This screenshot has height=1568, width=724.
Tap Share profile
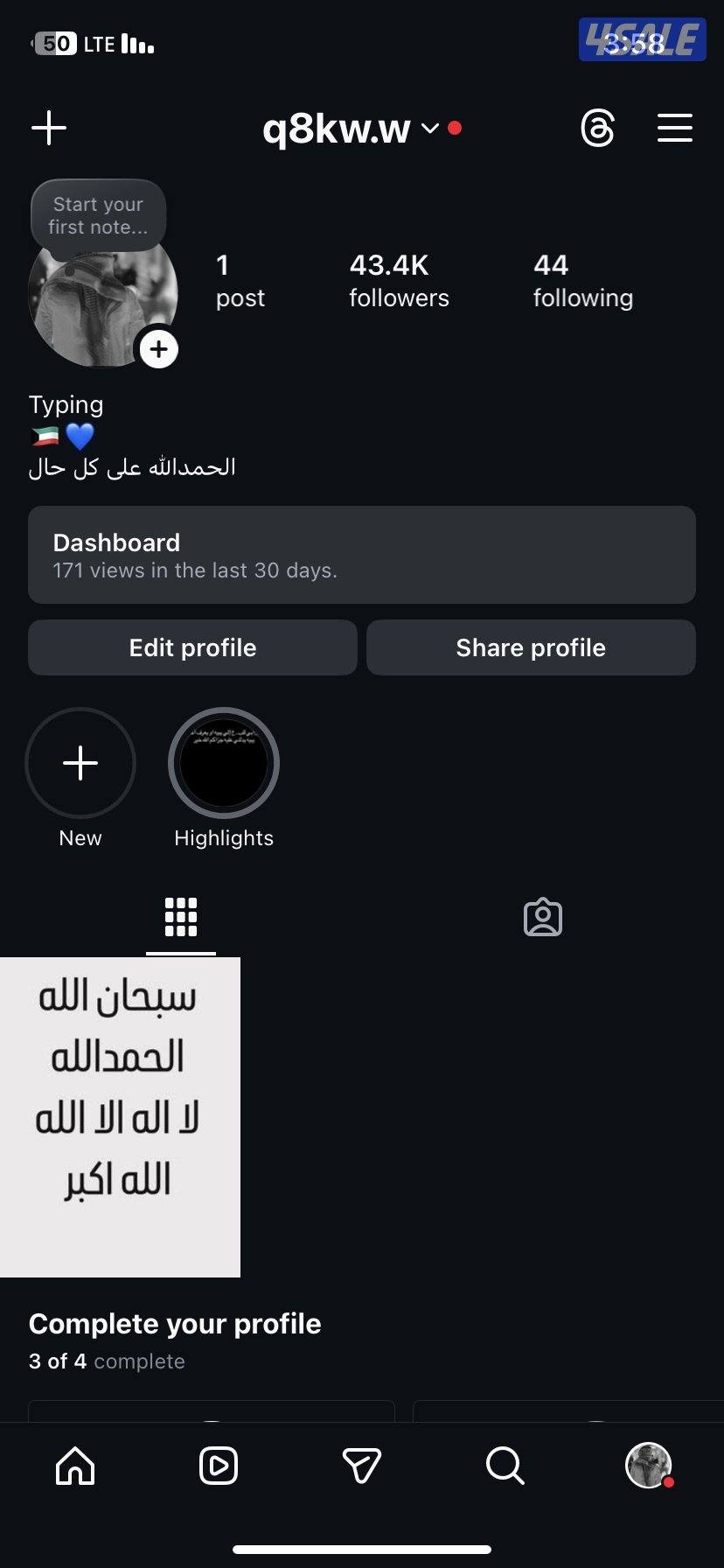[x=530, y=647]
